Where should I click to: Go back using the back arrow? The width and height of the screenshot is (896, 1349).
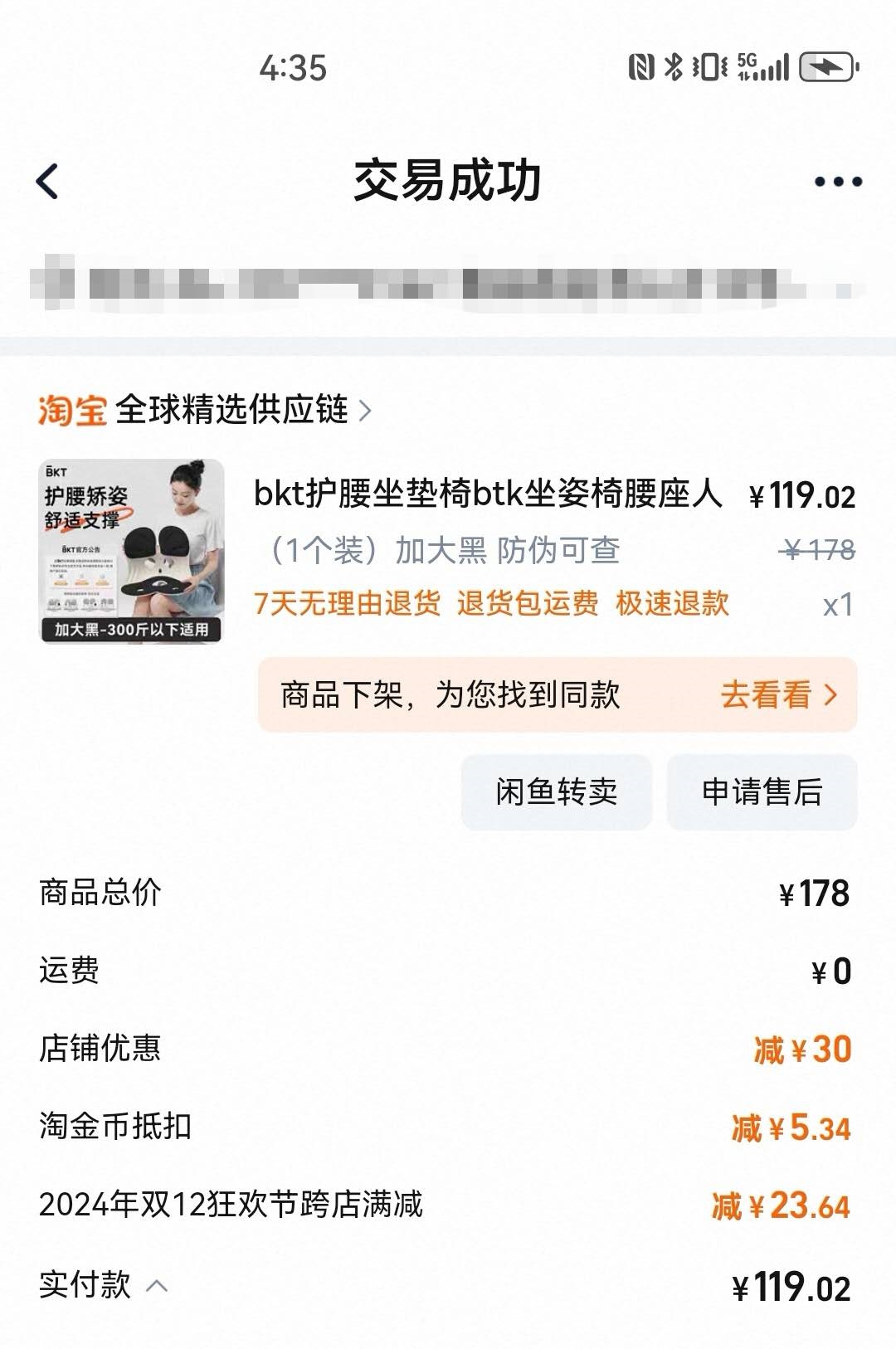(48, 181)
